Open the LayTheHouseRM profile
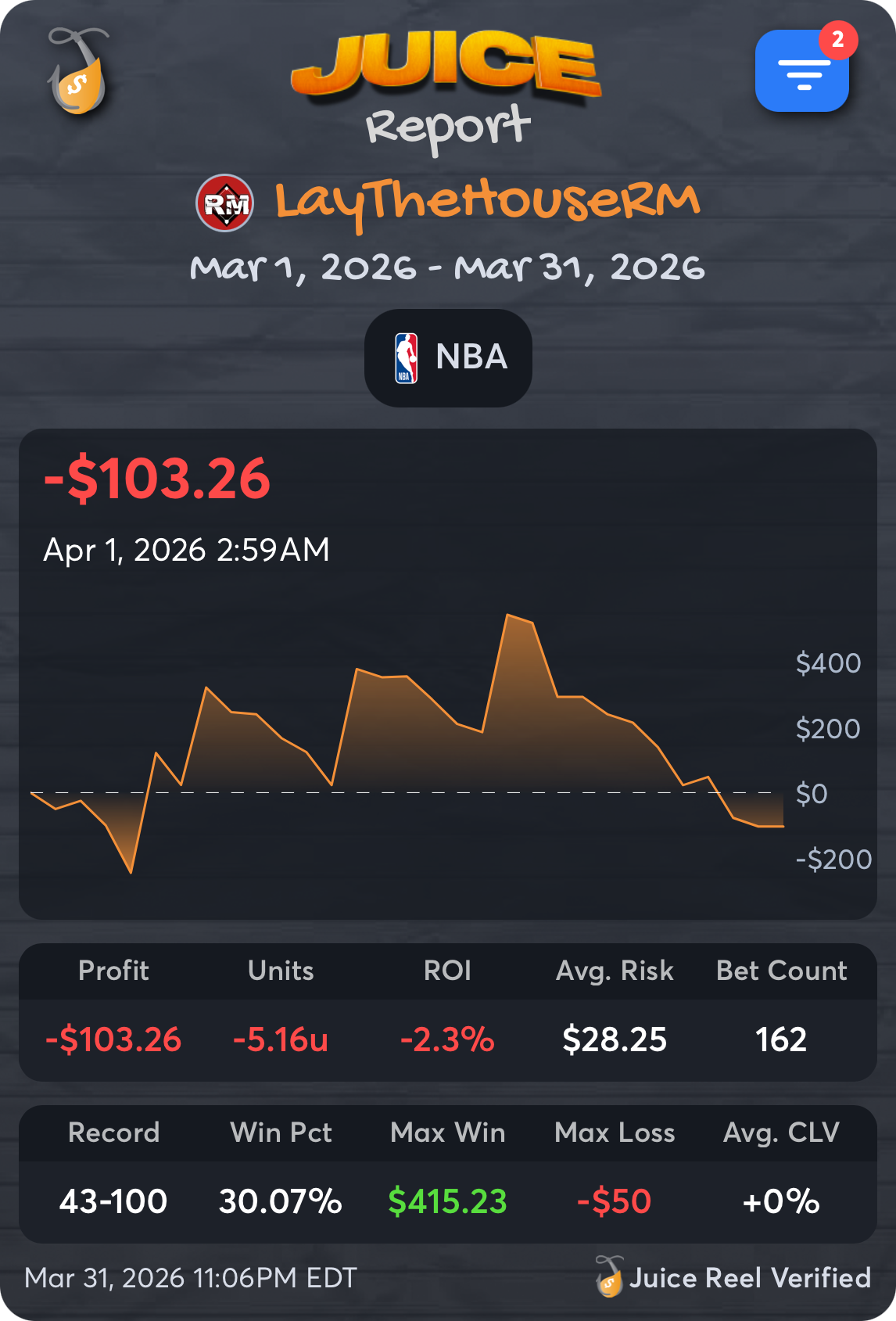Viewport: 896px width, 1321px height. point(448,203)
